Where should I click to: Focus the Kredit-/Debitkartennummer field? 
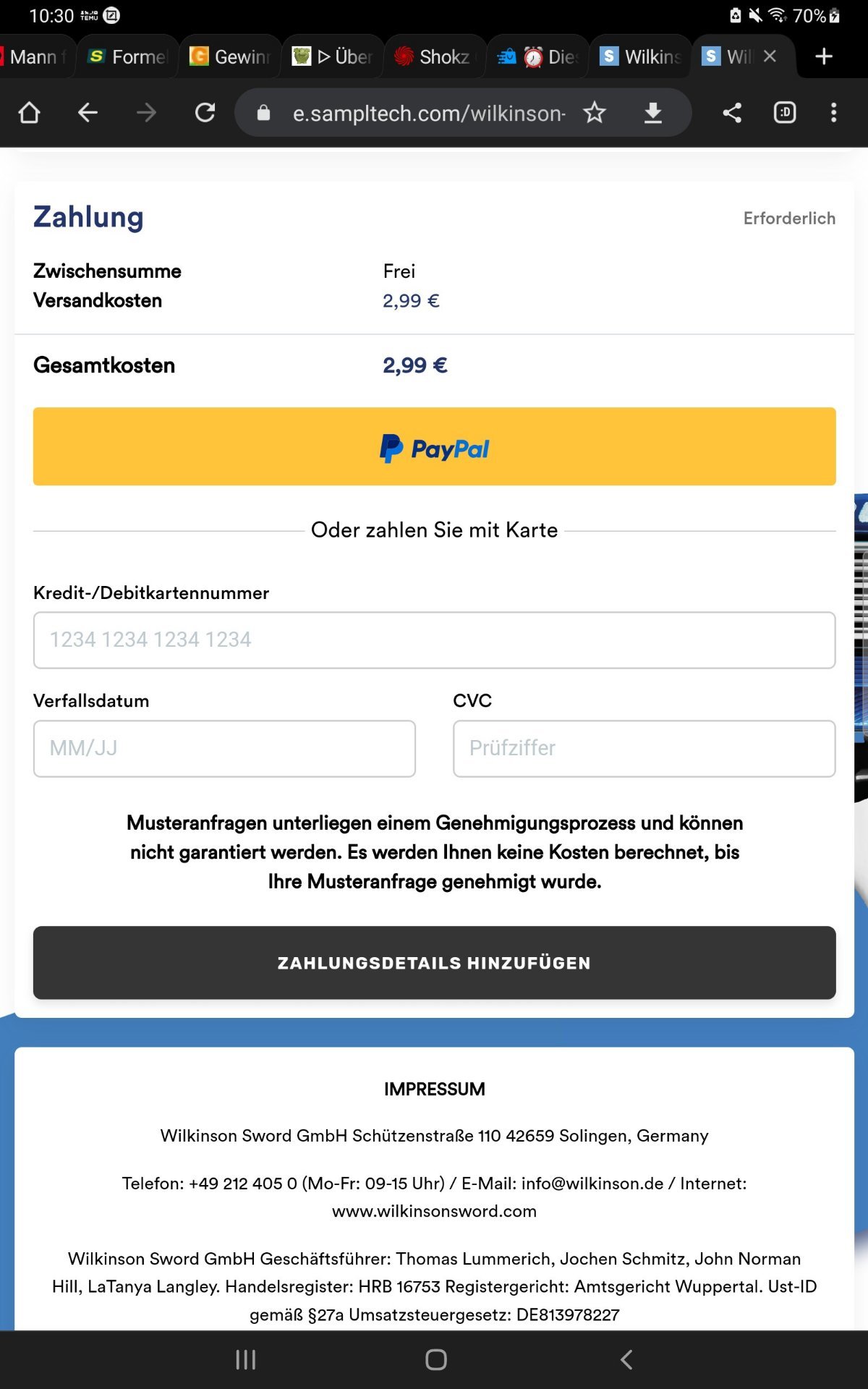(x=434, y=640)
